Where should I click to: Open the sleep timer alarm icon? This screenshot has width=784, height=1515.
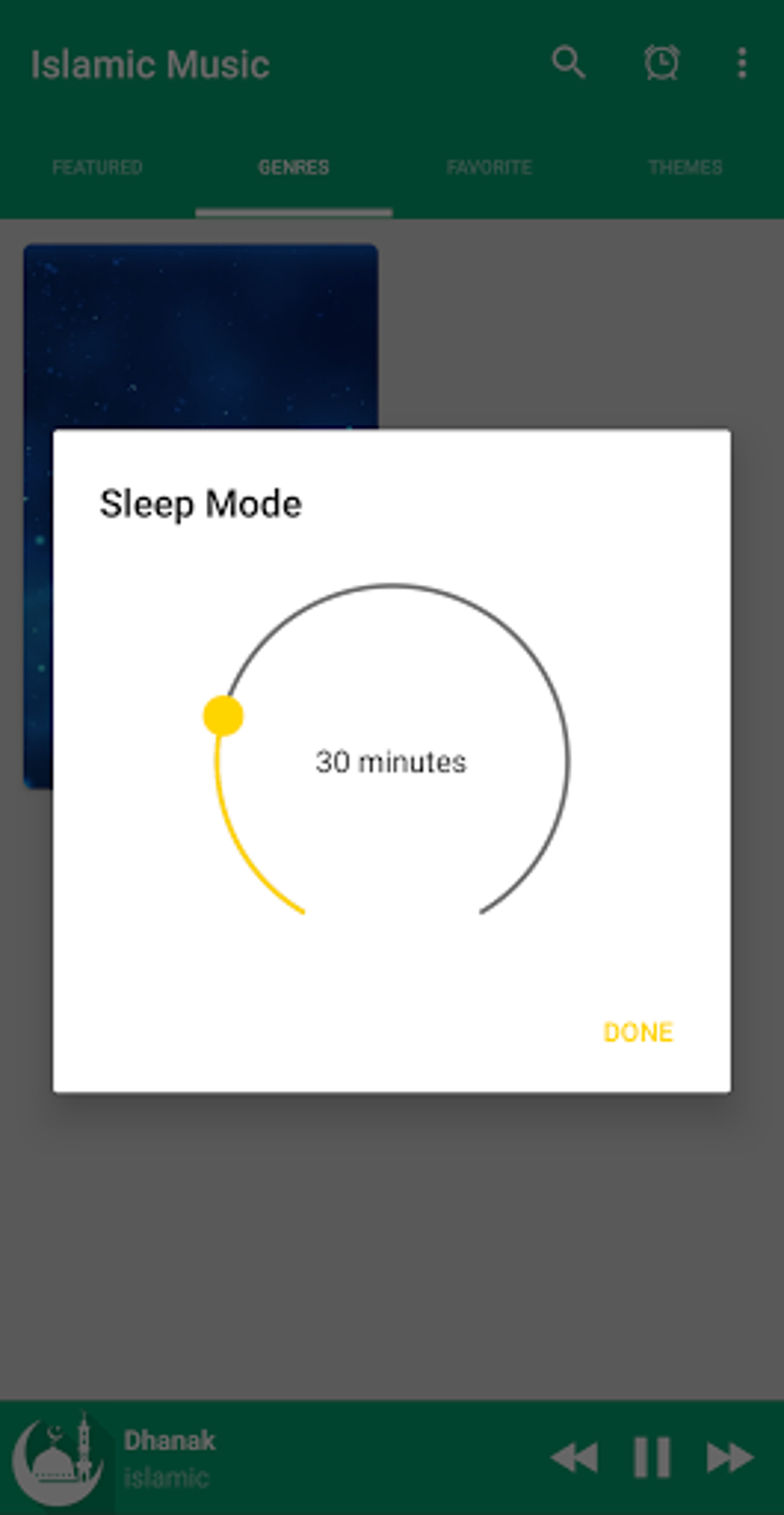click(x=661, y=63)
